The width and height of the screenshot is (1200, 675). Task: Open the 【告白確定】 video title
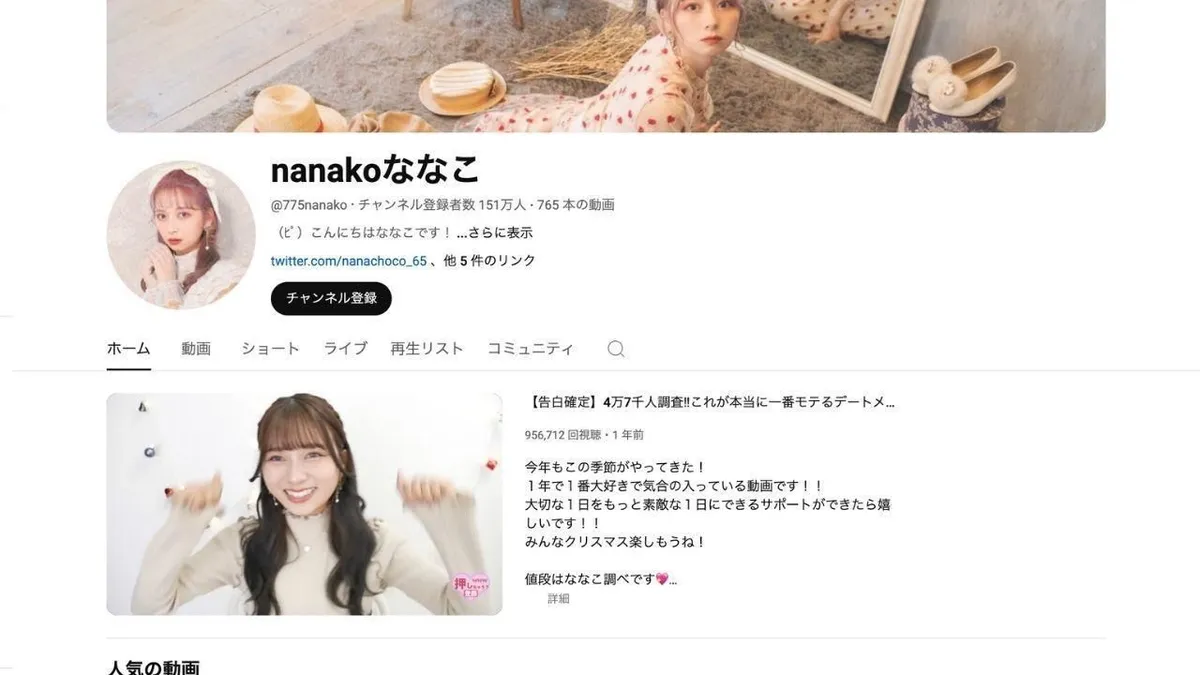point(709,403)
